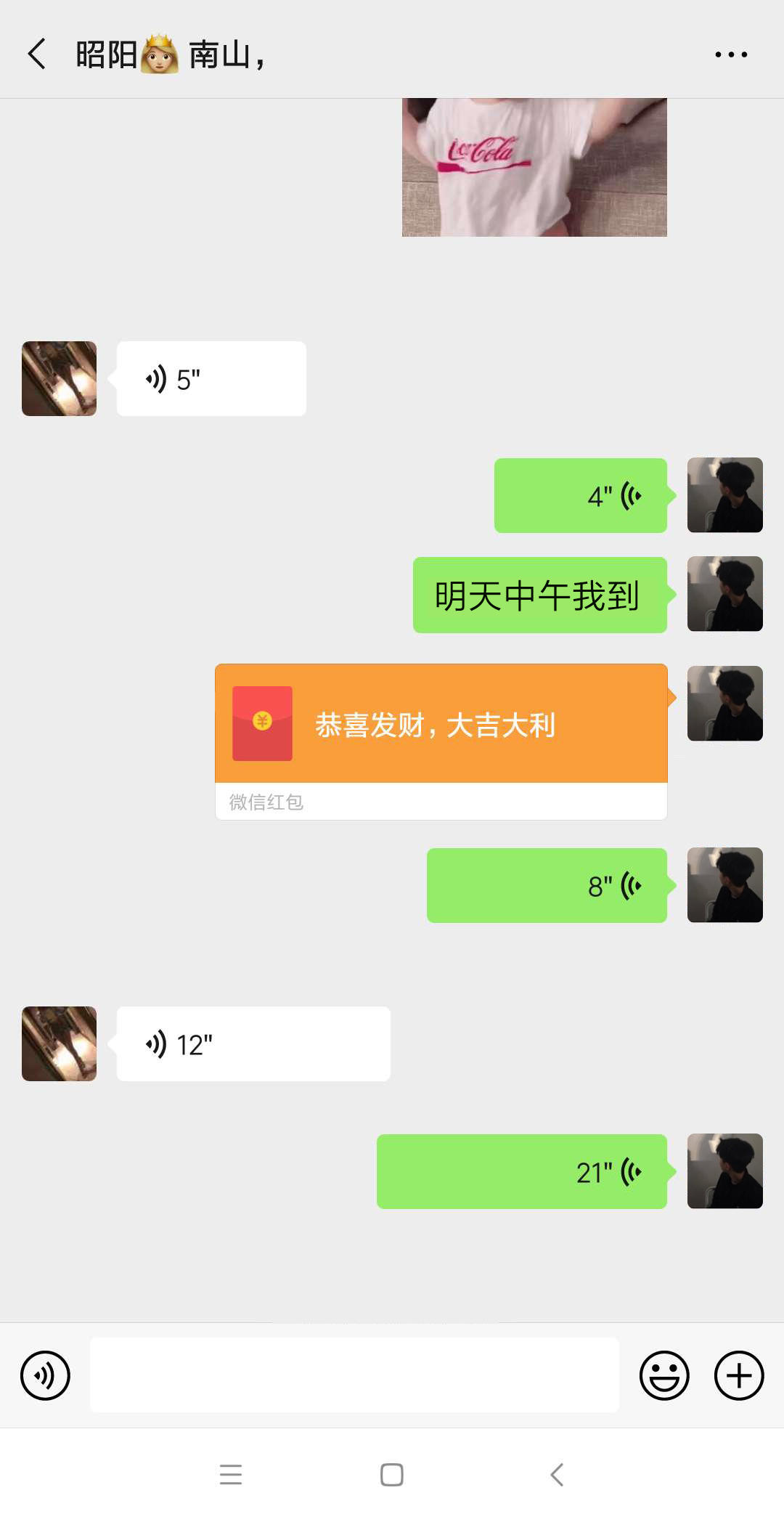
Task: Open chat settings via the three-dot icon
Action: [730, 54]
